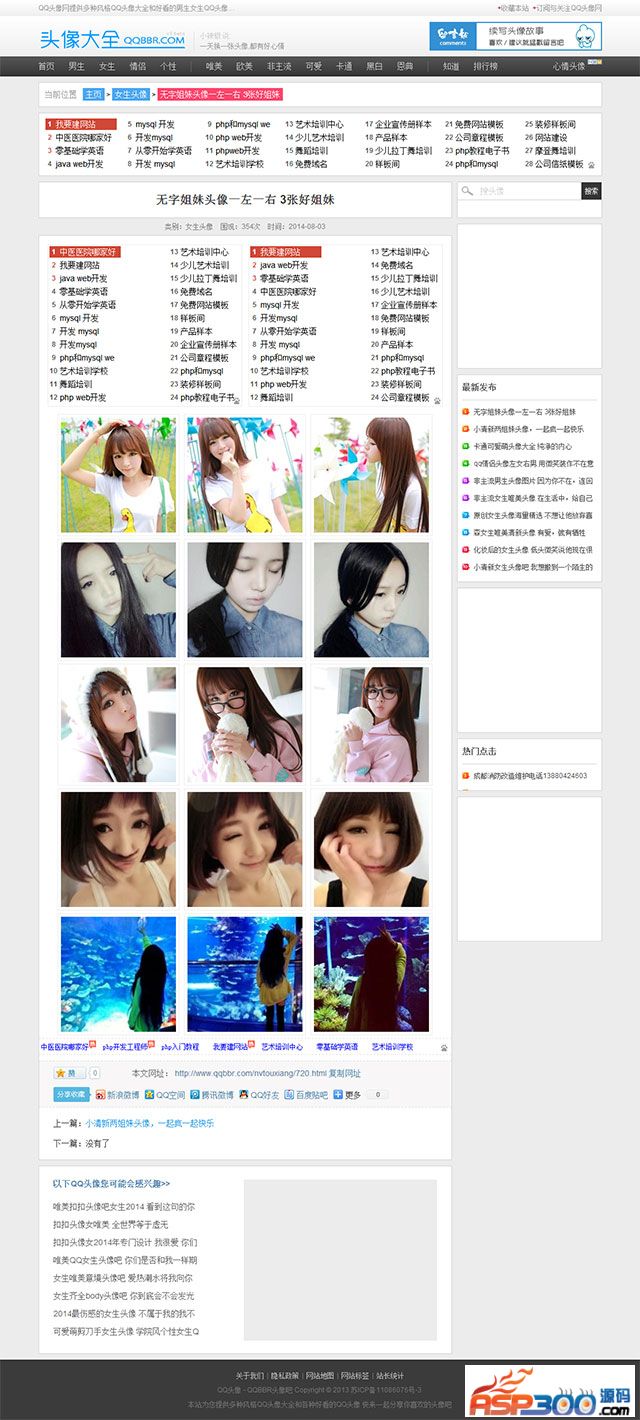Switch to the 男生 category tab
640x1420 pixels.
click(76, 66)
